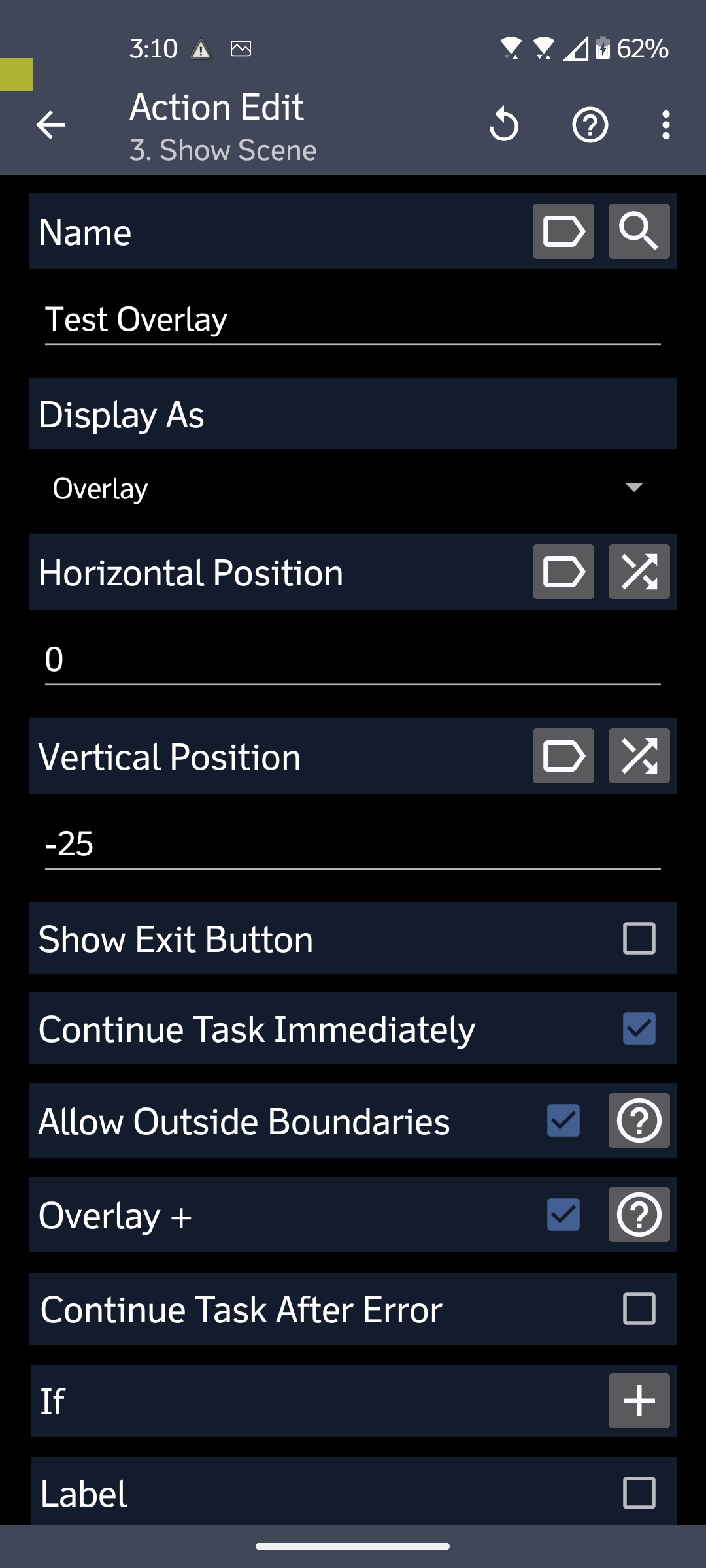The height and width of the screenshot is (1568, 706).
Task: Tap the shuffle icon for Vertical Position
Action: pyautogui.click(x=639, y=756)
